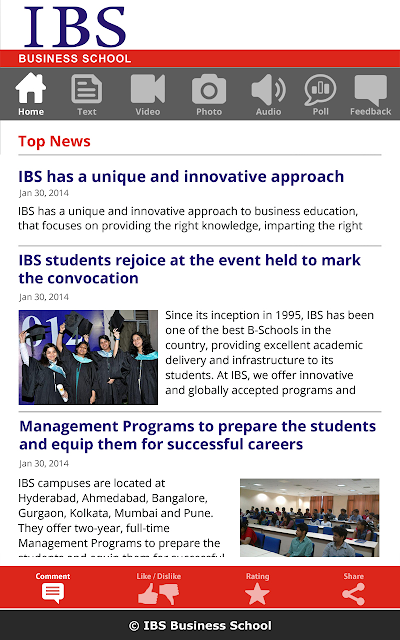Switch to the Text tab
The image size is (400, 640).
87,95
